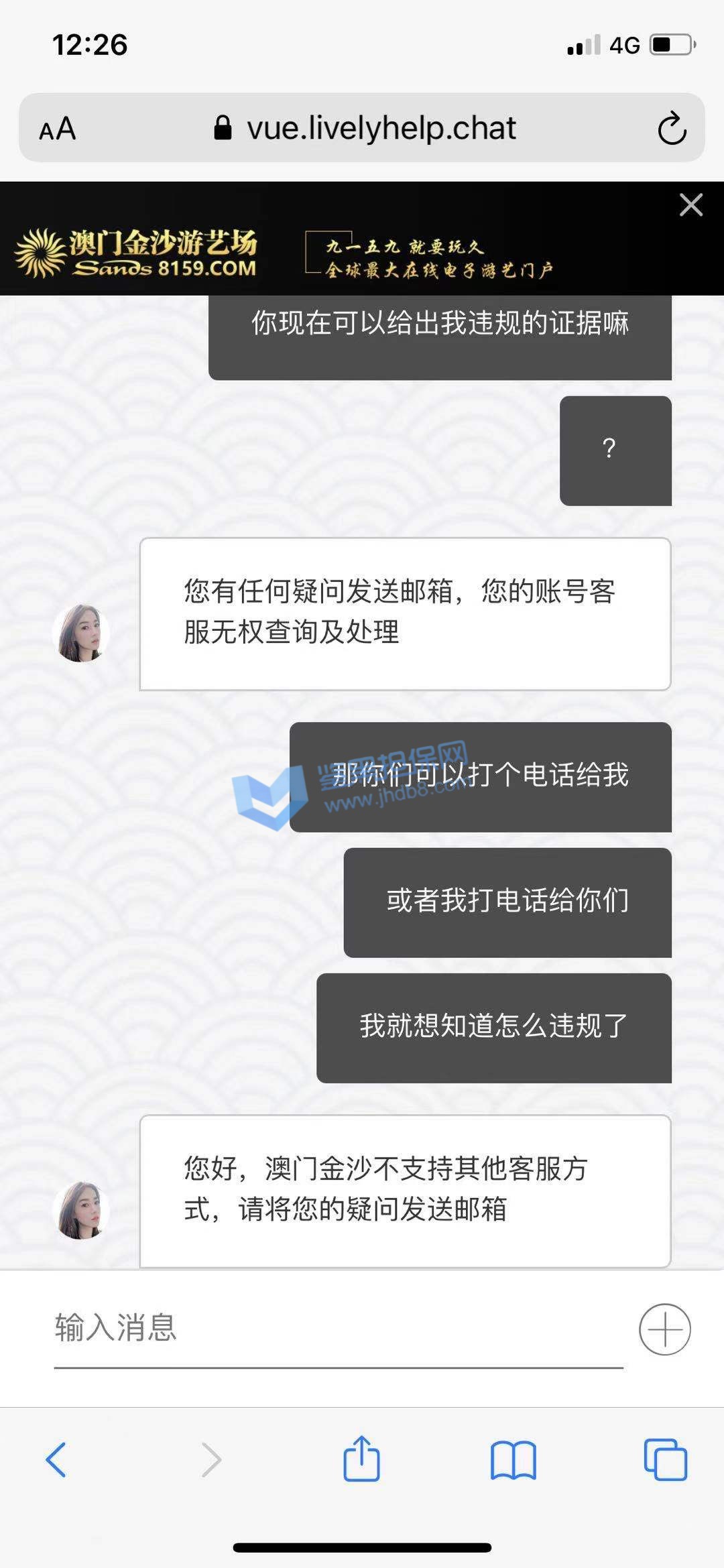The height and width of the screenshot is (1568, 724).
Task: Open the plus attachment button
Action: pyautogui.click(x=664, y=1329)
